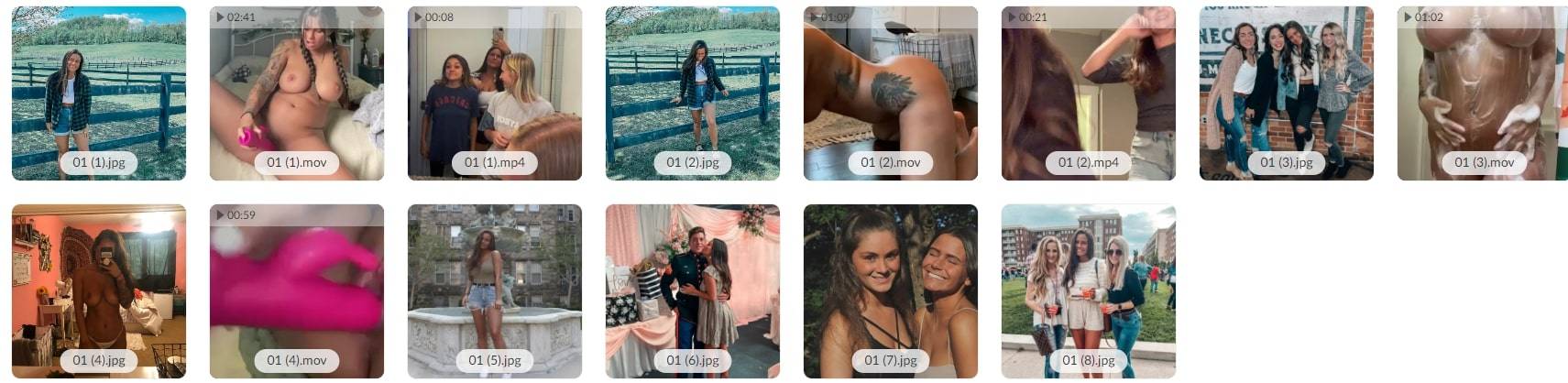Play the 21-second clip 01 (2).mp4
Image resolution: width=1568 pixels, height=383 pixels.
click(x=1089, y=93)
